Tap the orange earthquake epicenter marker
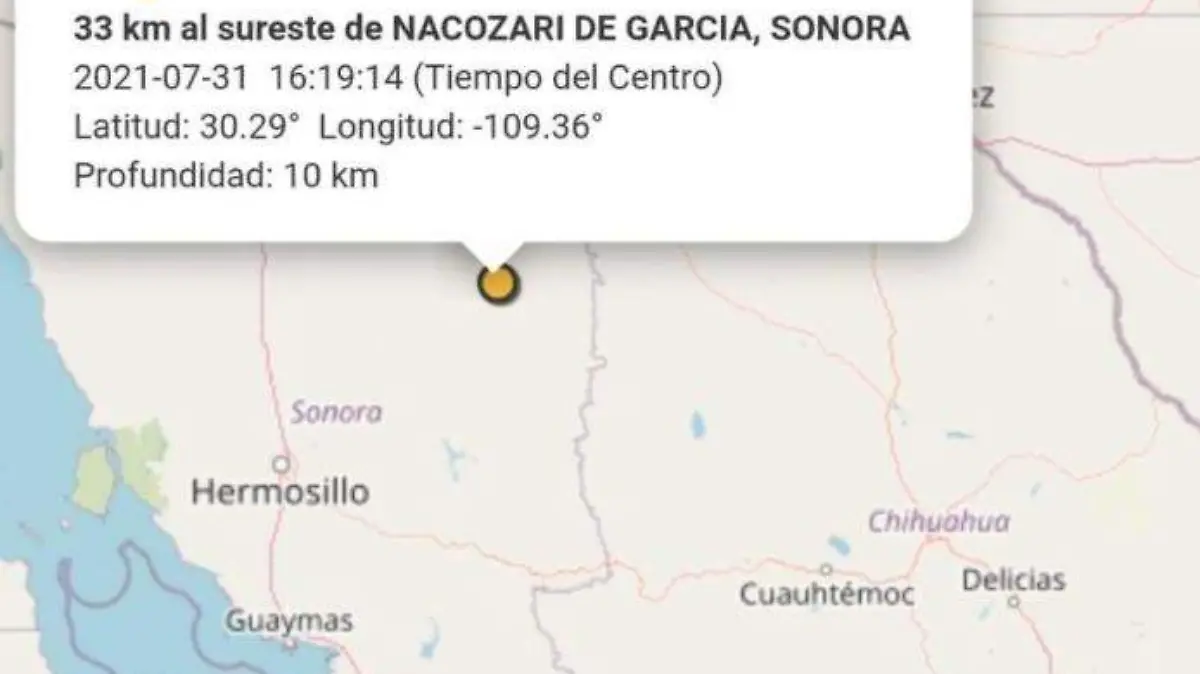The image size is (1200, 674). (x=497, y=285)
